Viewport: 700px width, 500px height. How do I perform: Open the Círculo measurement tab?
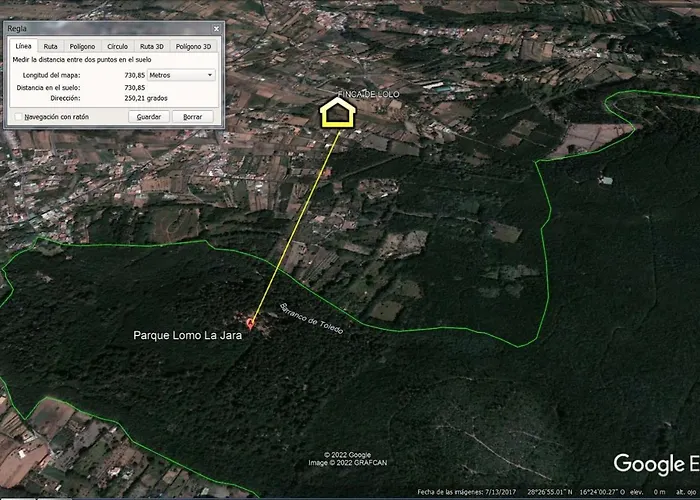(117, 46)
